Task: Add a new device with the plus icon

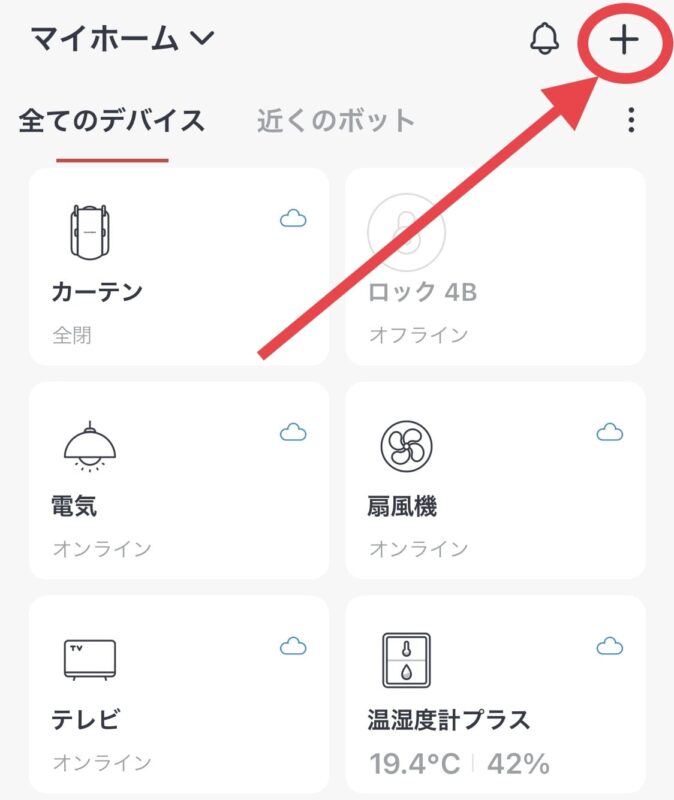Action: (625, 40)
